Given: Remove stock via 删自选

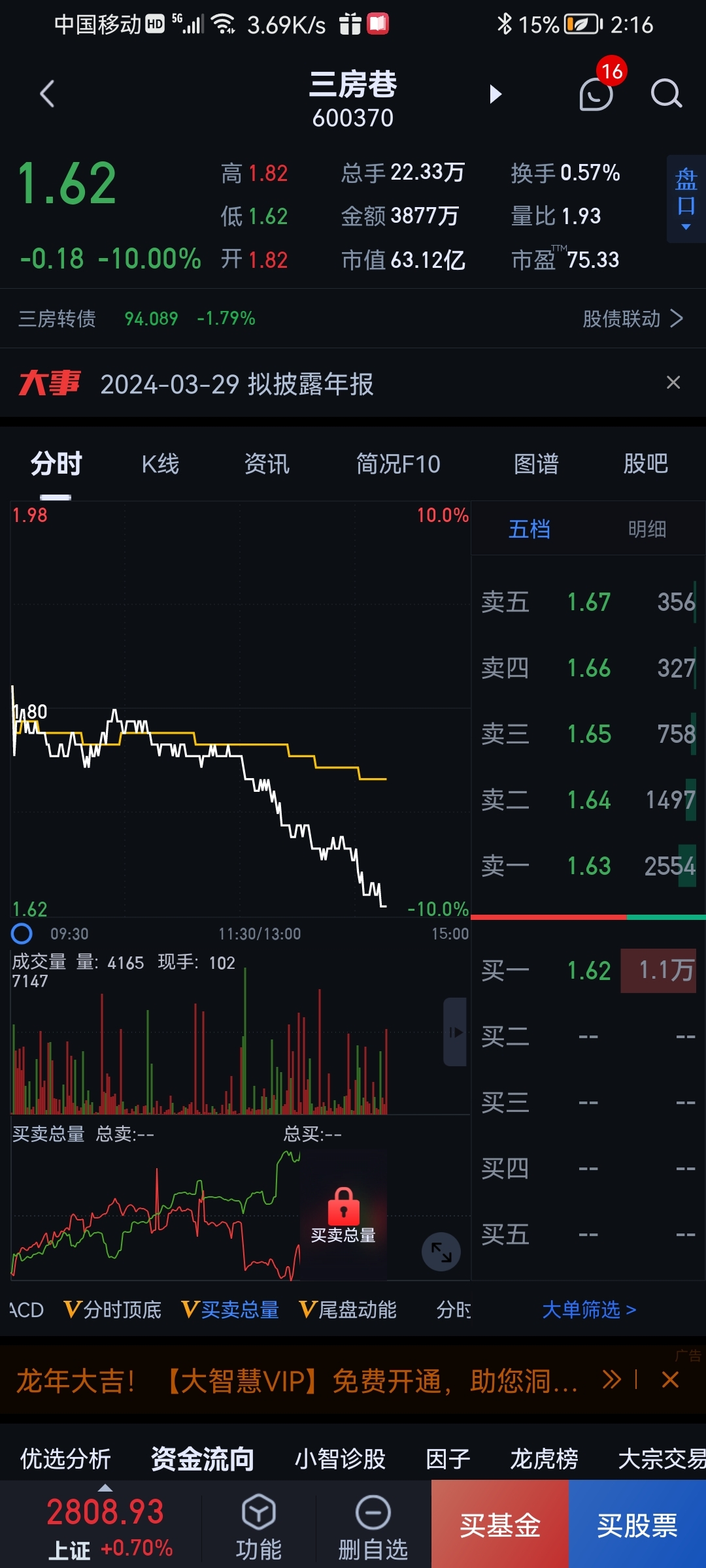Looking at the screenshot, I should pos(373,1526).
